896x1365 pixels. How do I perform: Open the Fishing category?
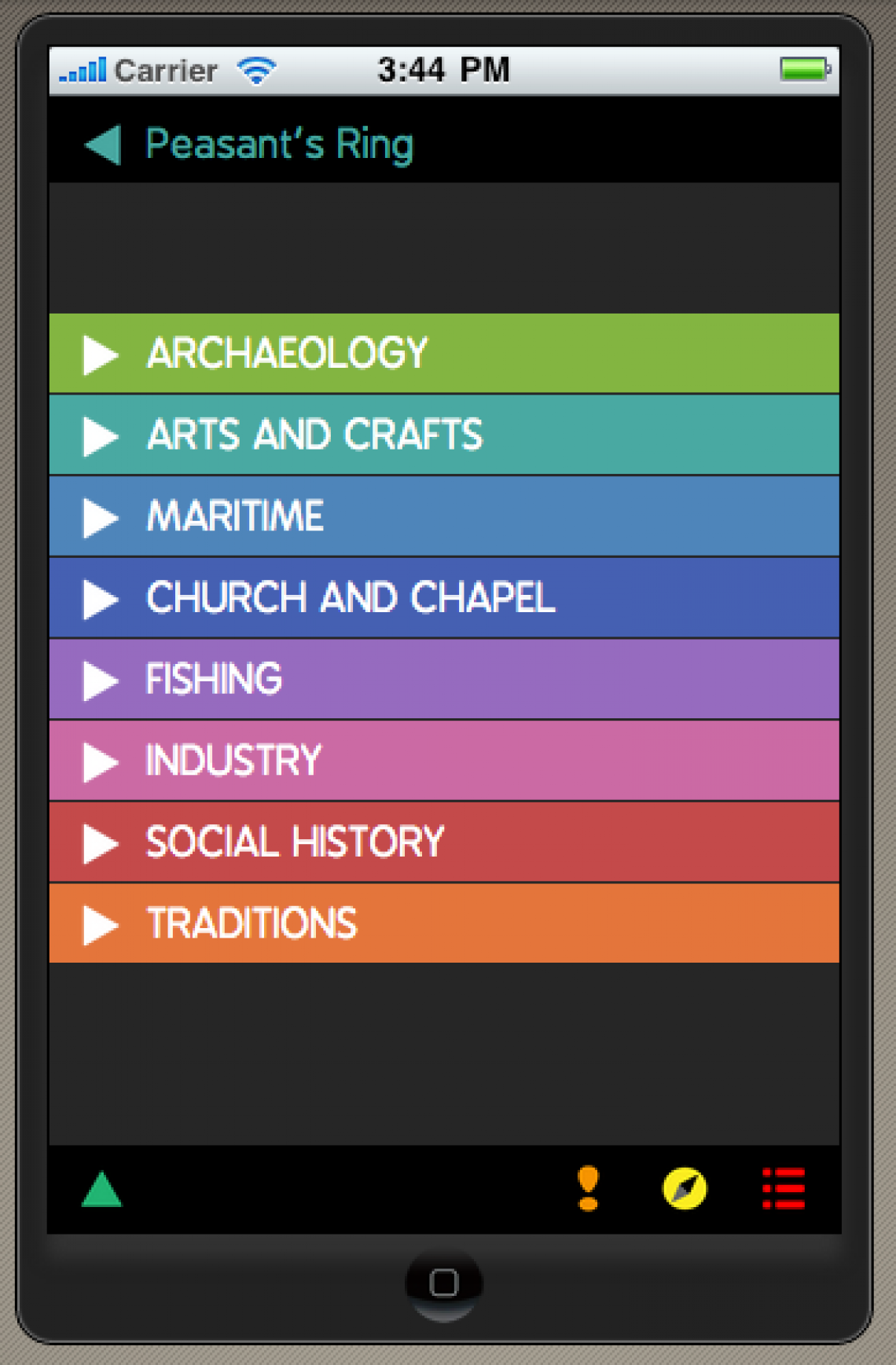pyautogui.click(x=444, y=680)
